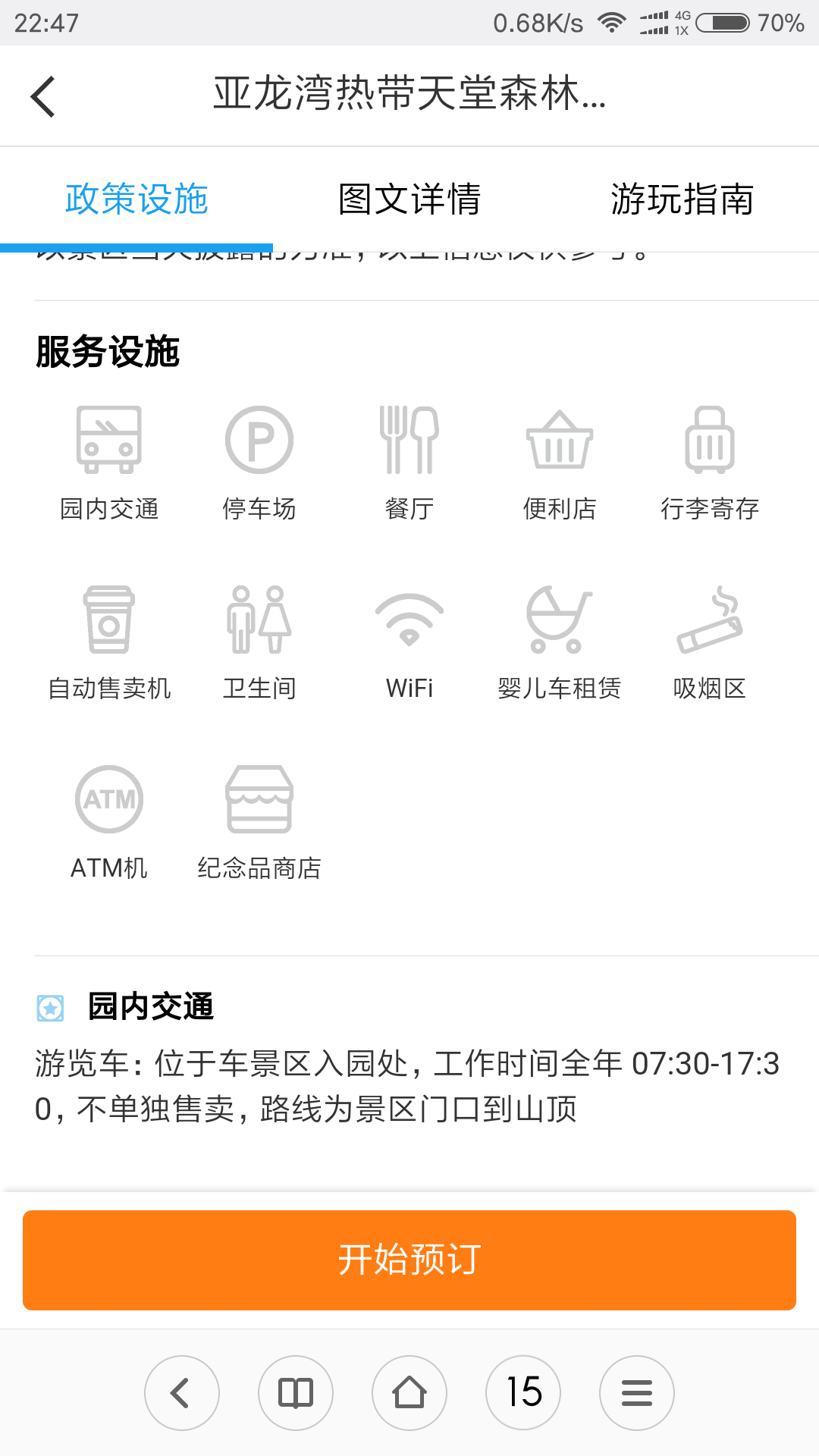Go back using the header arrow
819x1456 pixels.
[x=43, y=96]
